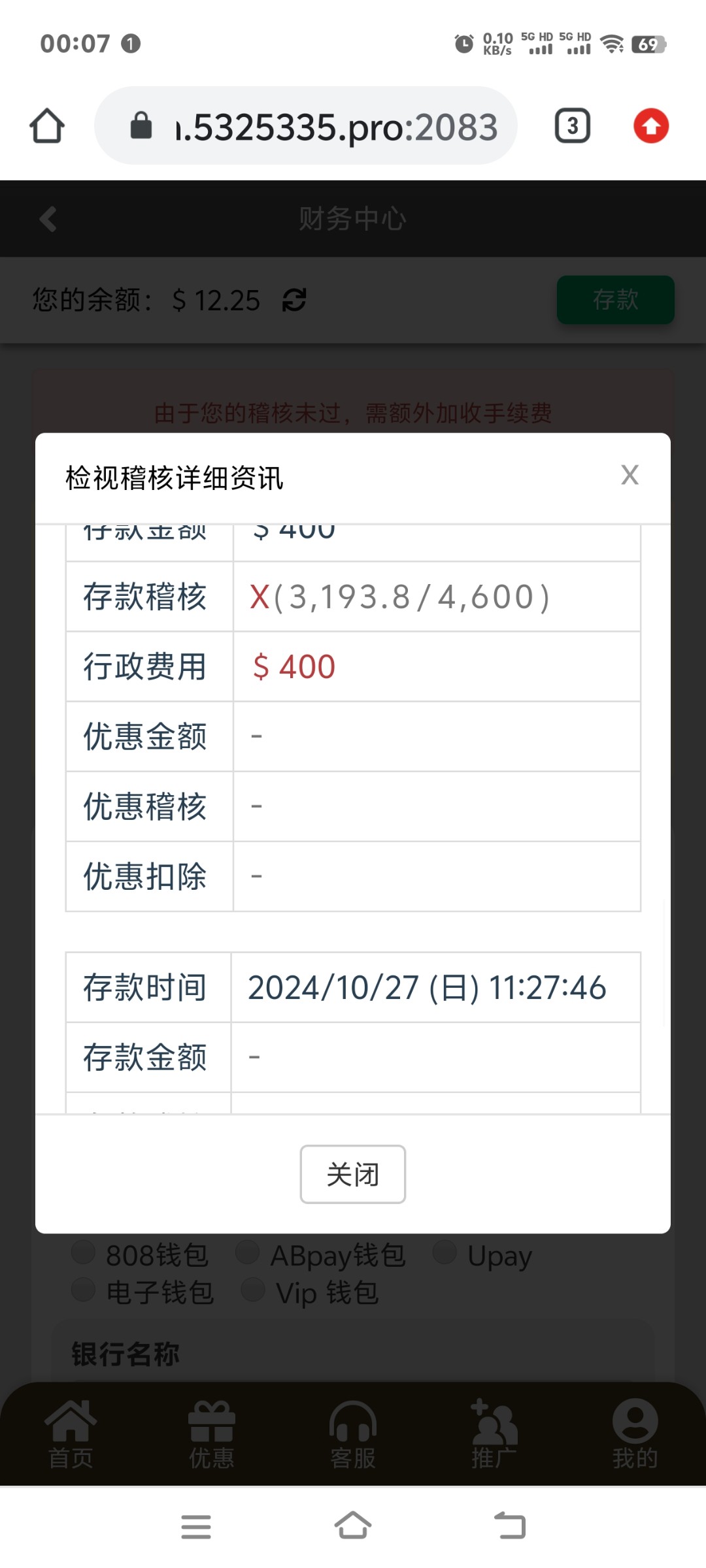Open the browser tab switcher showing 3
This screenshot has height=1568, width=706.
point(571,125)
